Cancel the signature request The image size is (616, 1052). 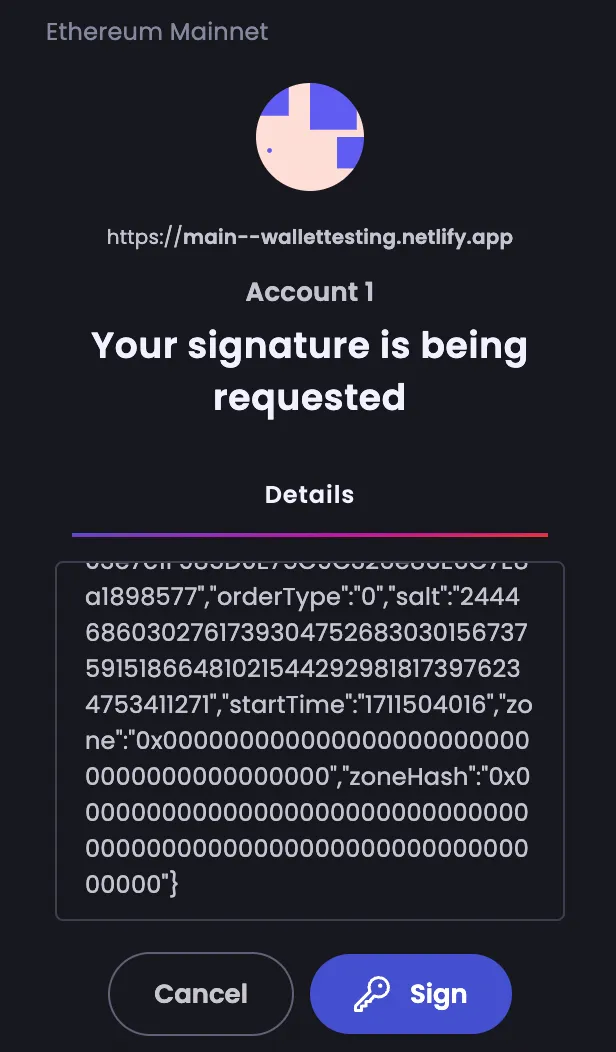click(x=201, y=994)
